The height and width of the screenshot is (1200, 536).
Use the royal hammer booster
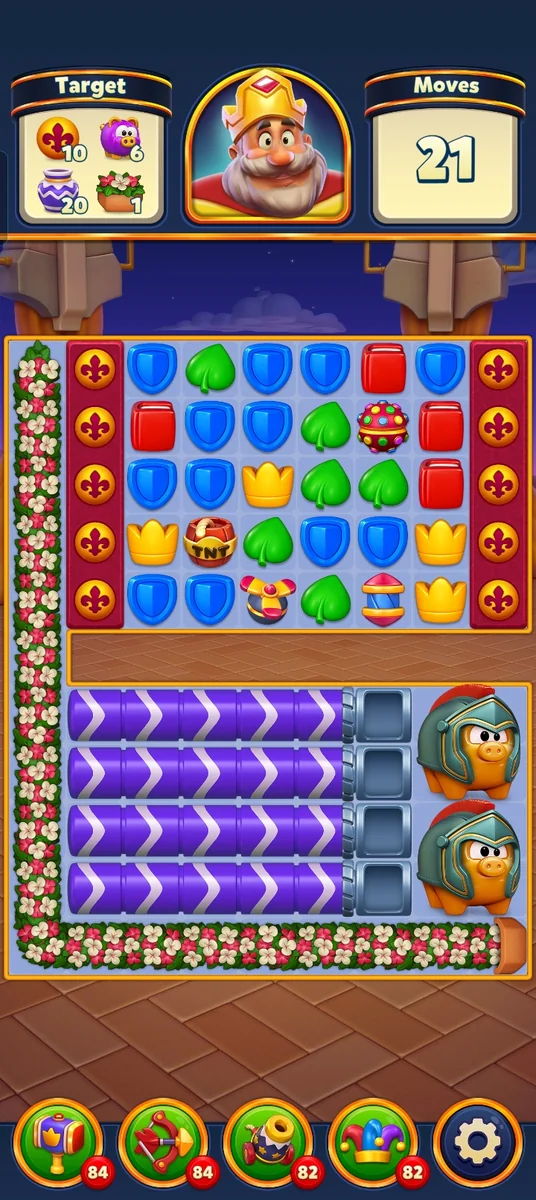[x=57, y=1142]
